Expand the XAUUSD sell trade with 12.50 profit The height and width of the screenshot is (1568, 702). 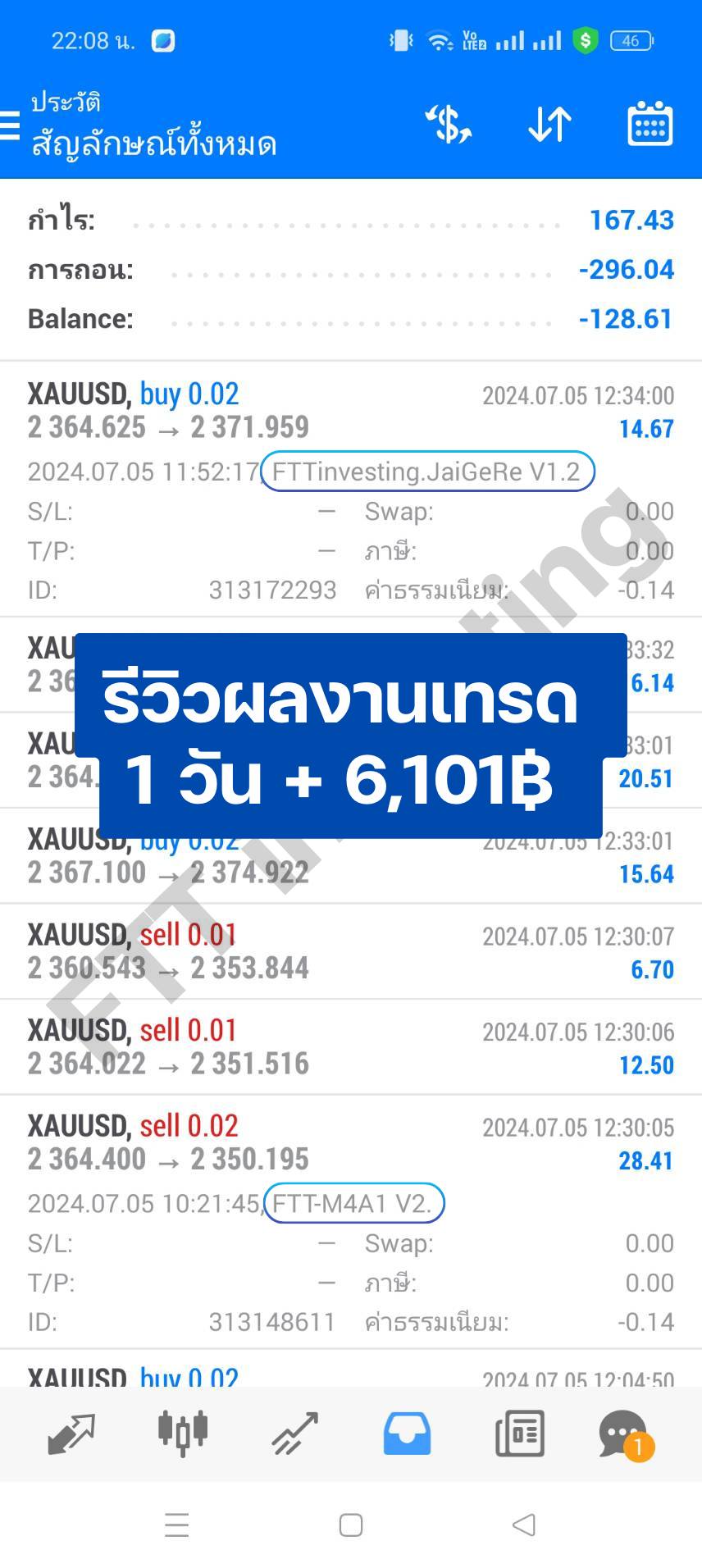(351, 1046)
